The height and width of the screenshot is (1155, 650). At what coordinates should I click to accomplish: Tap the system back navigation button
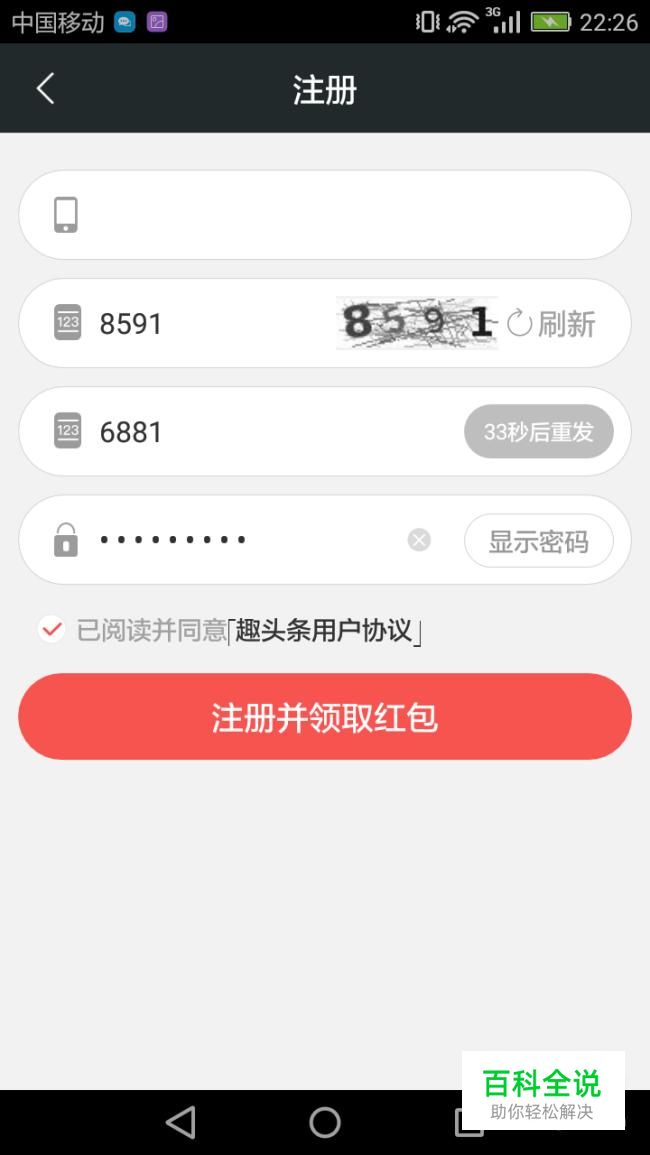coord(181,1122)
